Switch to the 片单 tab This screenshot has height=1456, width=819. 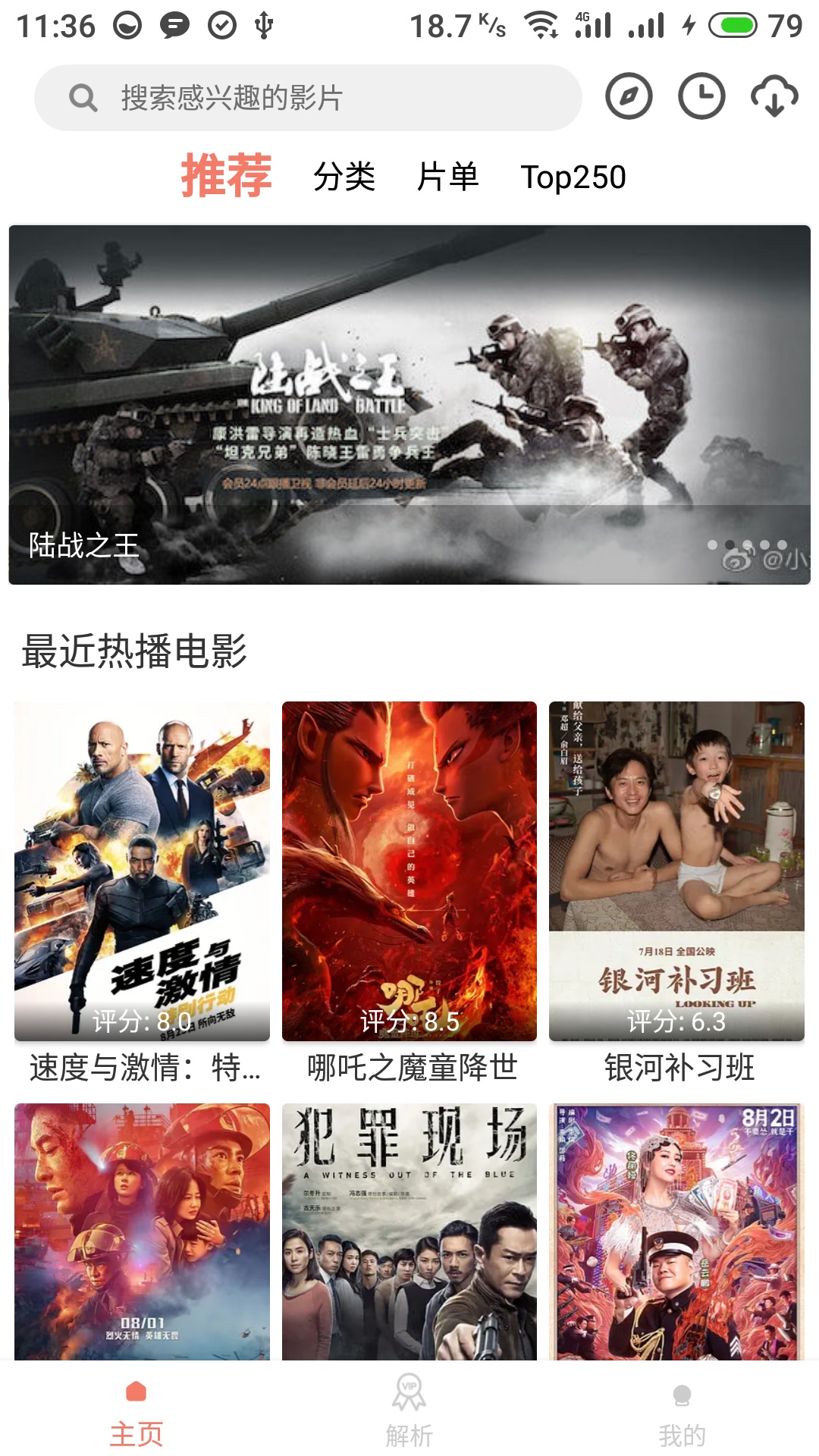point(447,177)
